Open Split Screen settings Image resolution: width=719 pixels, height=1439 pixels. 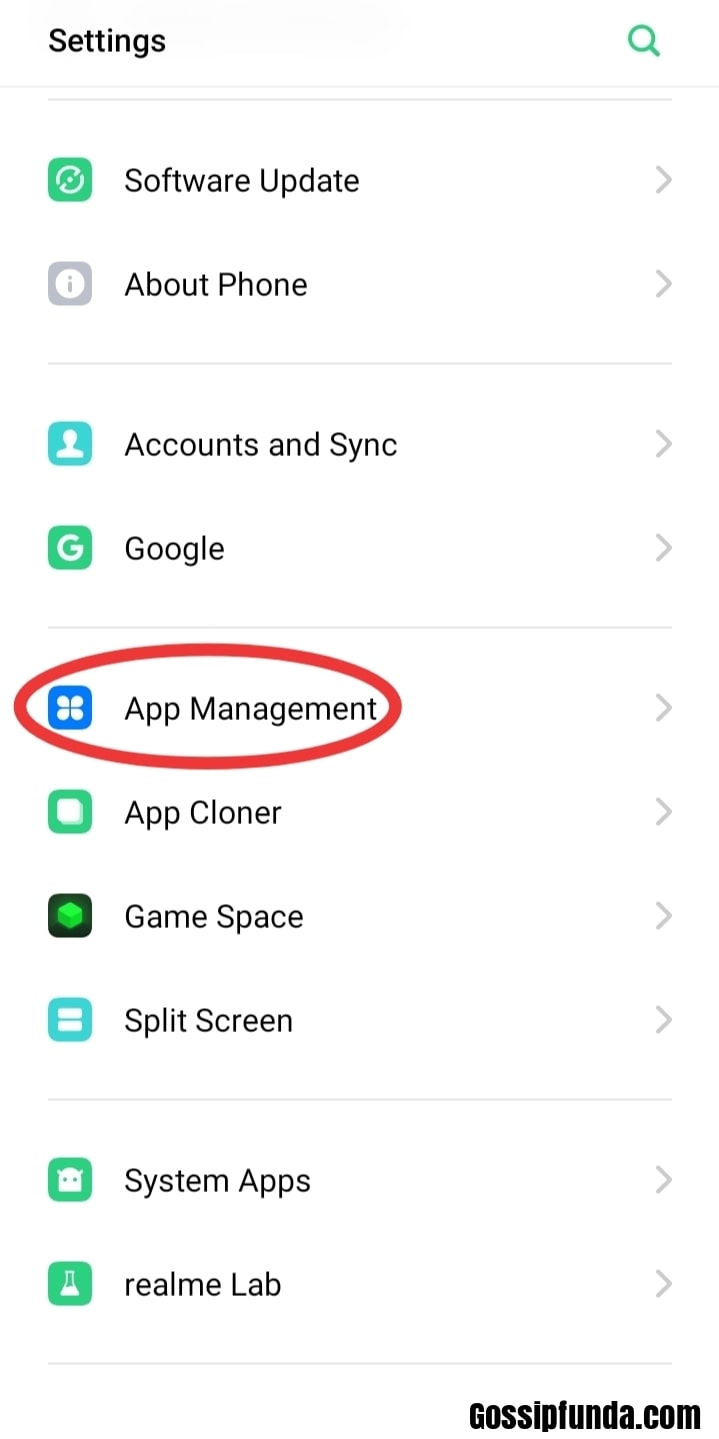359,1020
